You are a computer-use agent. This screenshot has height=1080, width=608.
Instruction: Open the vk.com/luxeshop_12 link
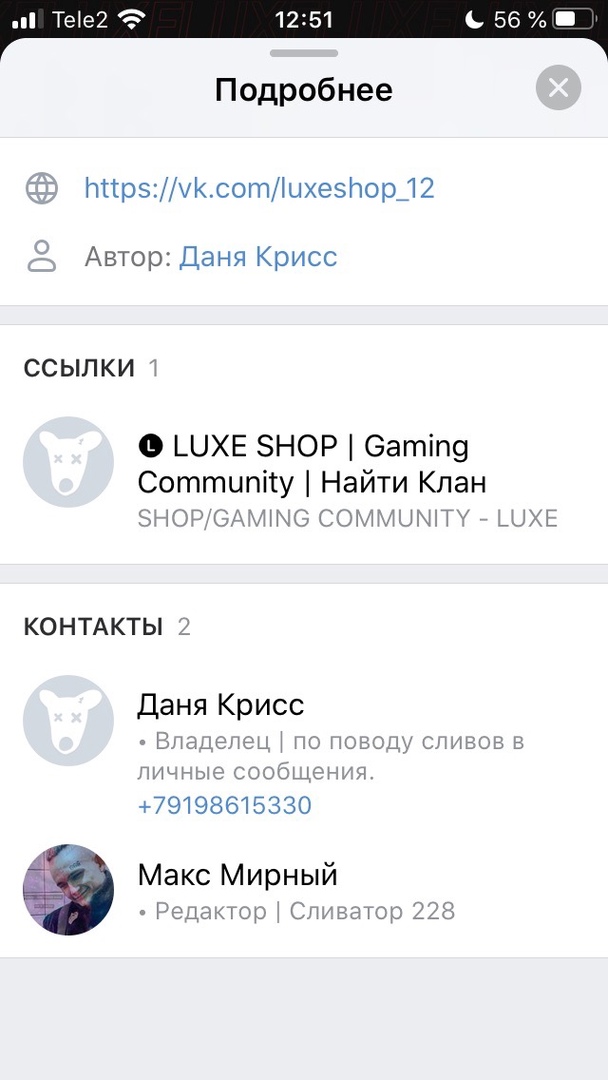(x=259, y=188)
